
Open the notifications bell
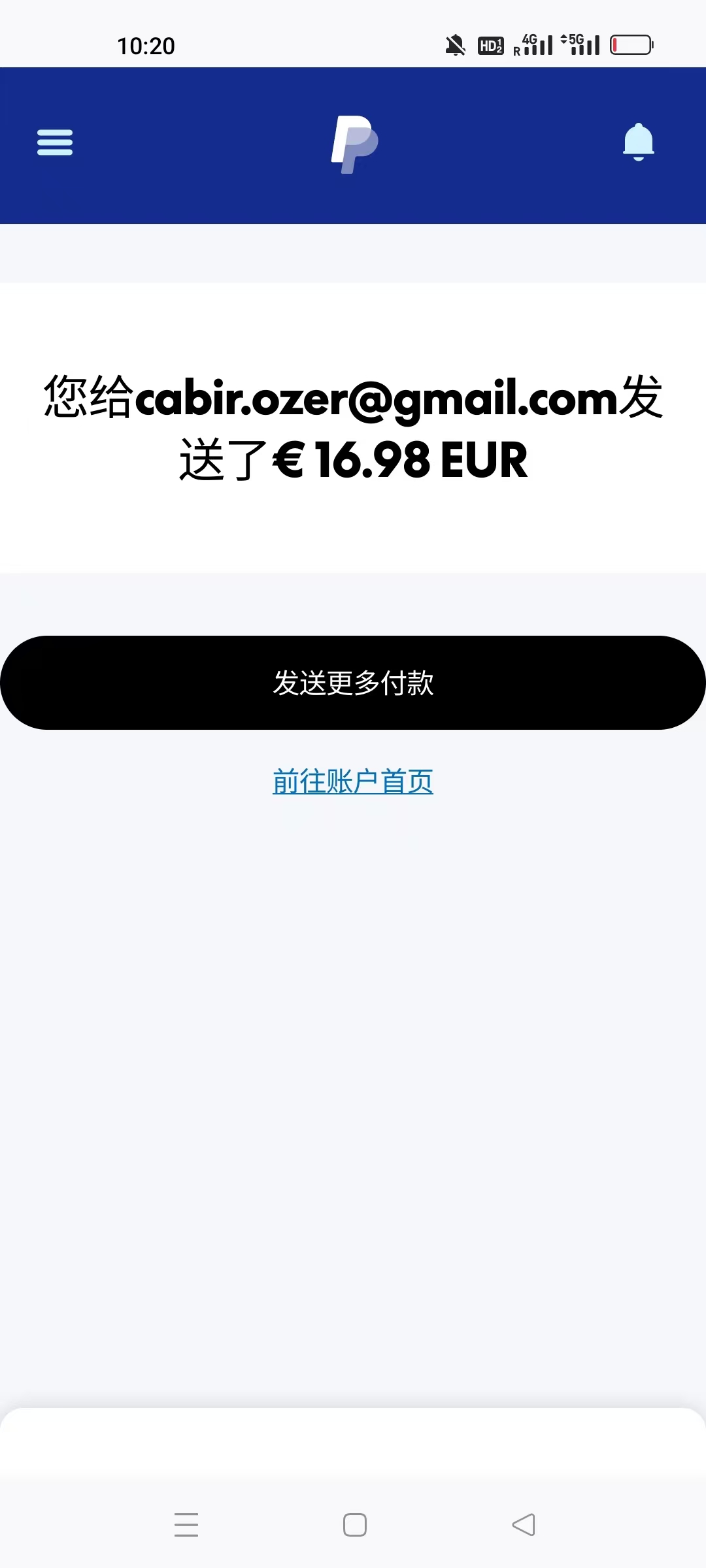(638, 142)
